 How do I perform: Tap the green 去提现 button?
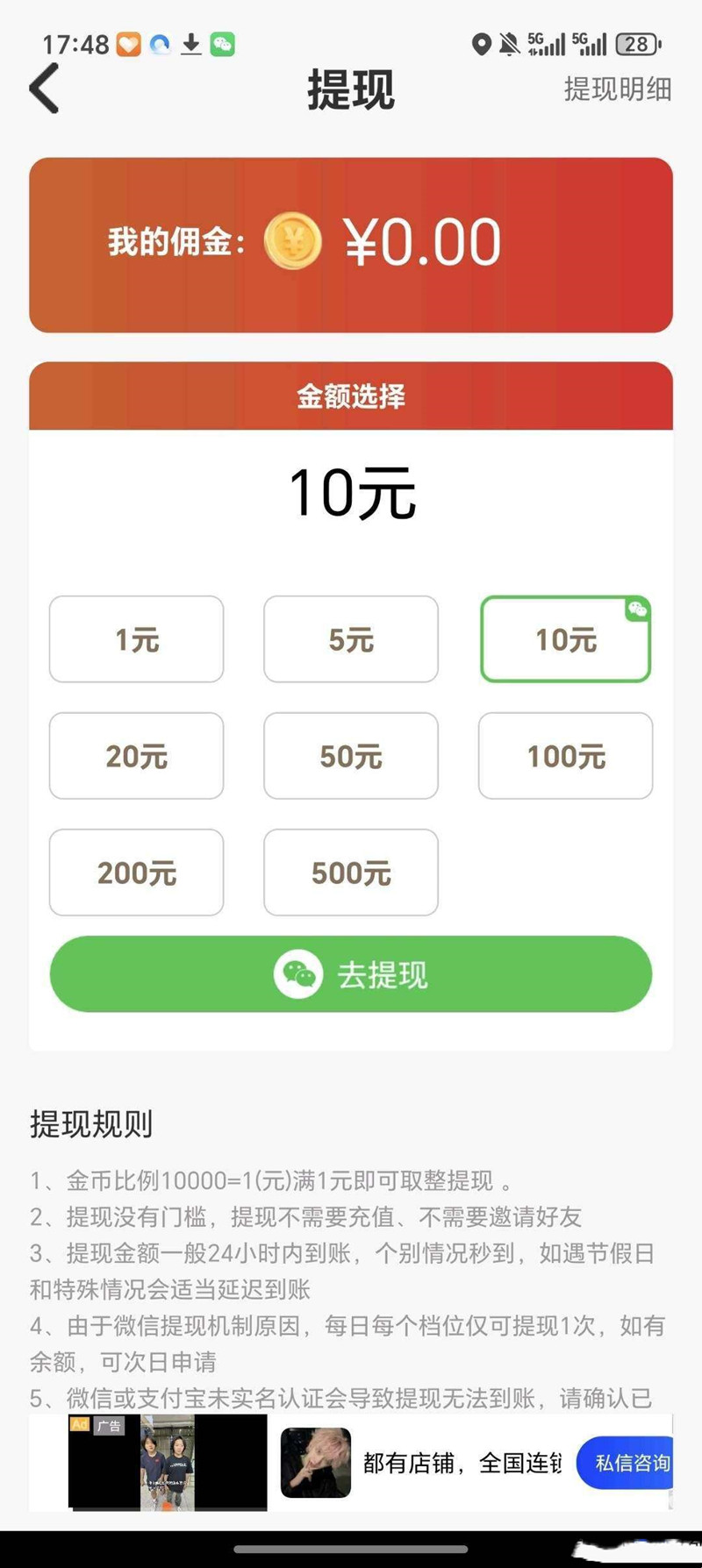click(351, 974)
